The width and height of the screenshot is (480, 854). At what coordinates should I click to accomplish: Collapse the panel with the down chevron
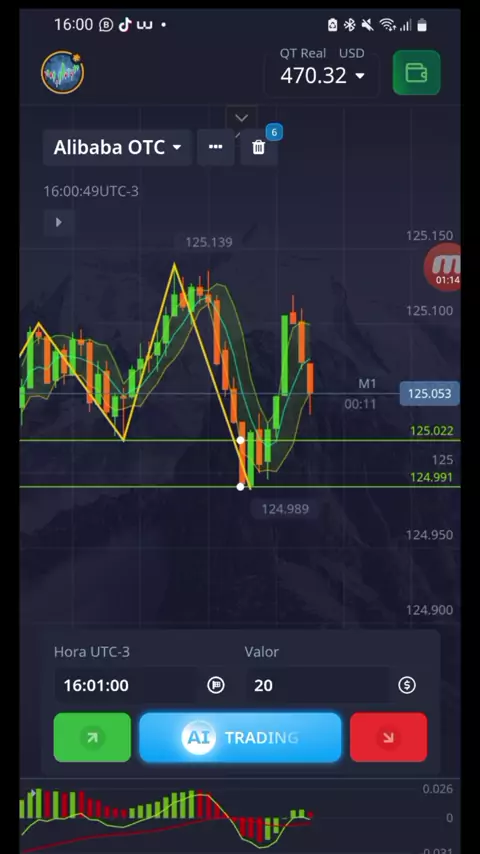click(241, 118)
